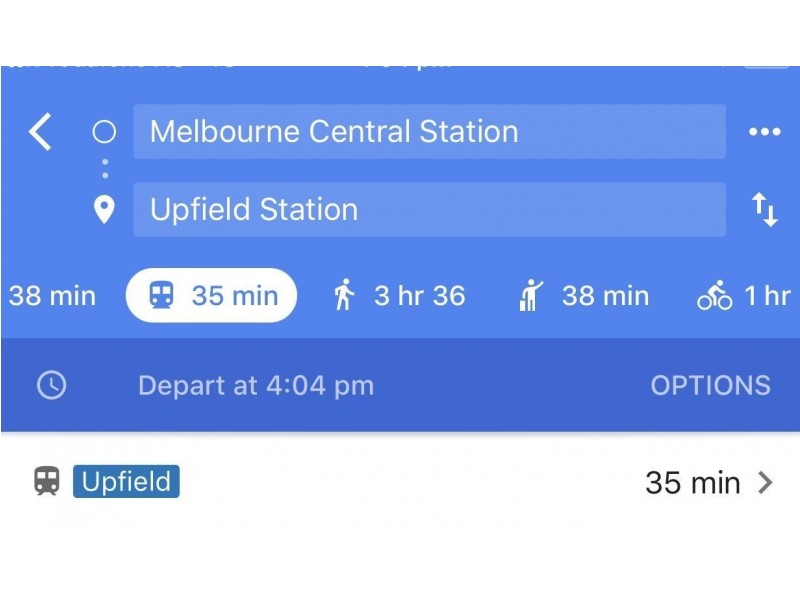Switch to the 38 min driving tab
The image size is (800, 600).
(x=52, y=296)
